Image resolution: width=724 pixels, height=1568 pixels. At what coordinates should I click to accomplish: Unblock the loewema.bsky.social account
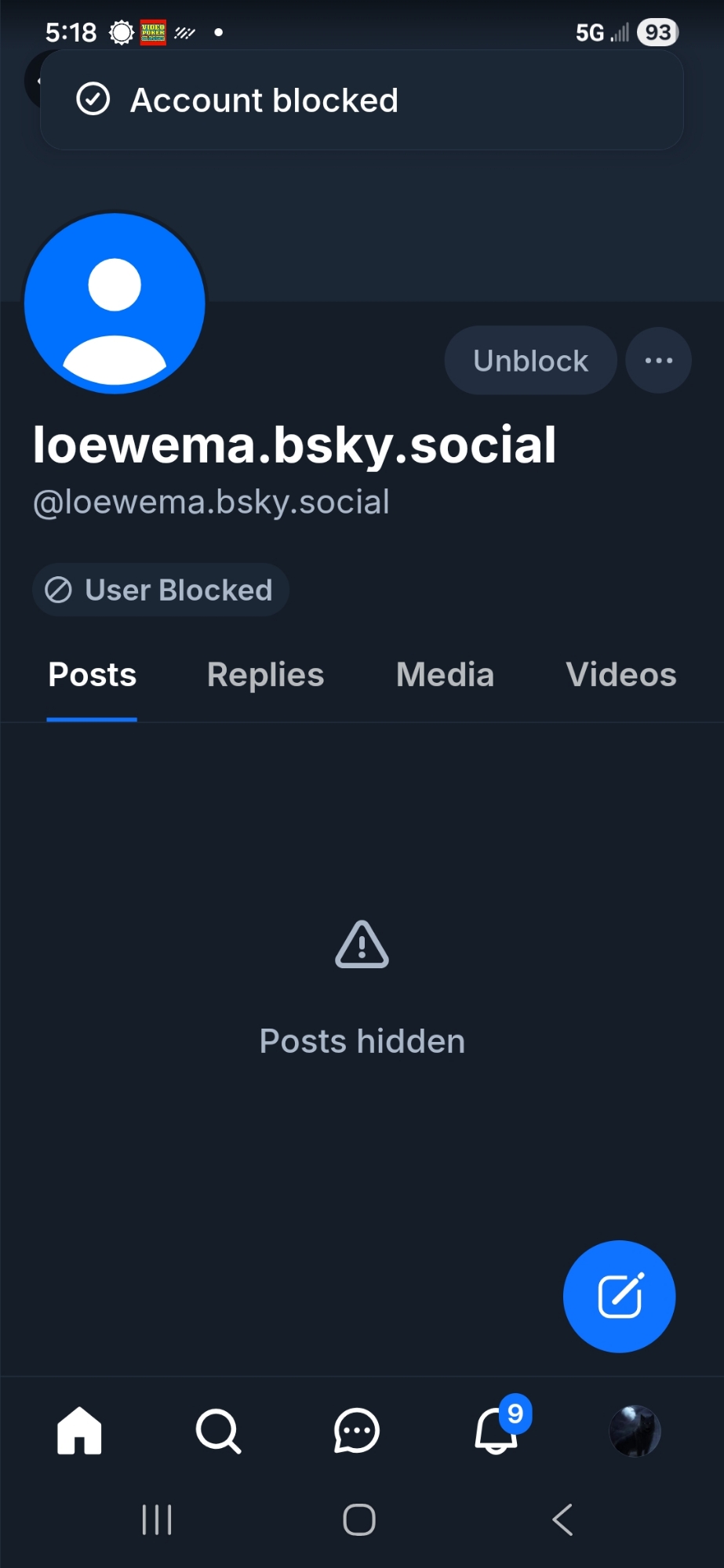click(x=530, y=361)
